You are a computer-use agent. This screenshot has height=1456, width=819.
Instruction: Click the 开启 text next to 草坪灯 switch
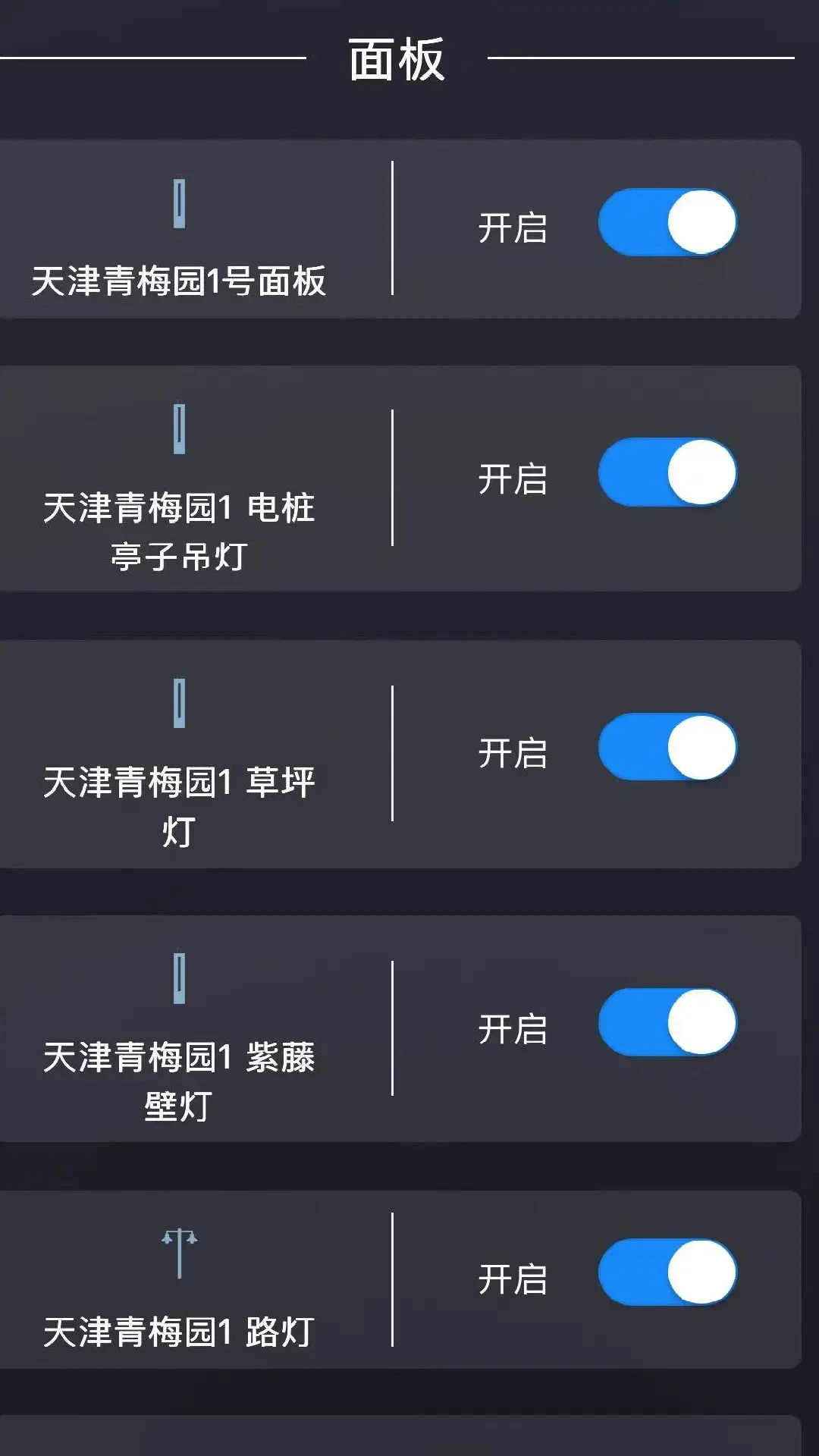pos(513,752)
